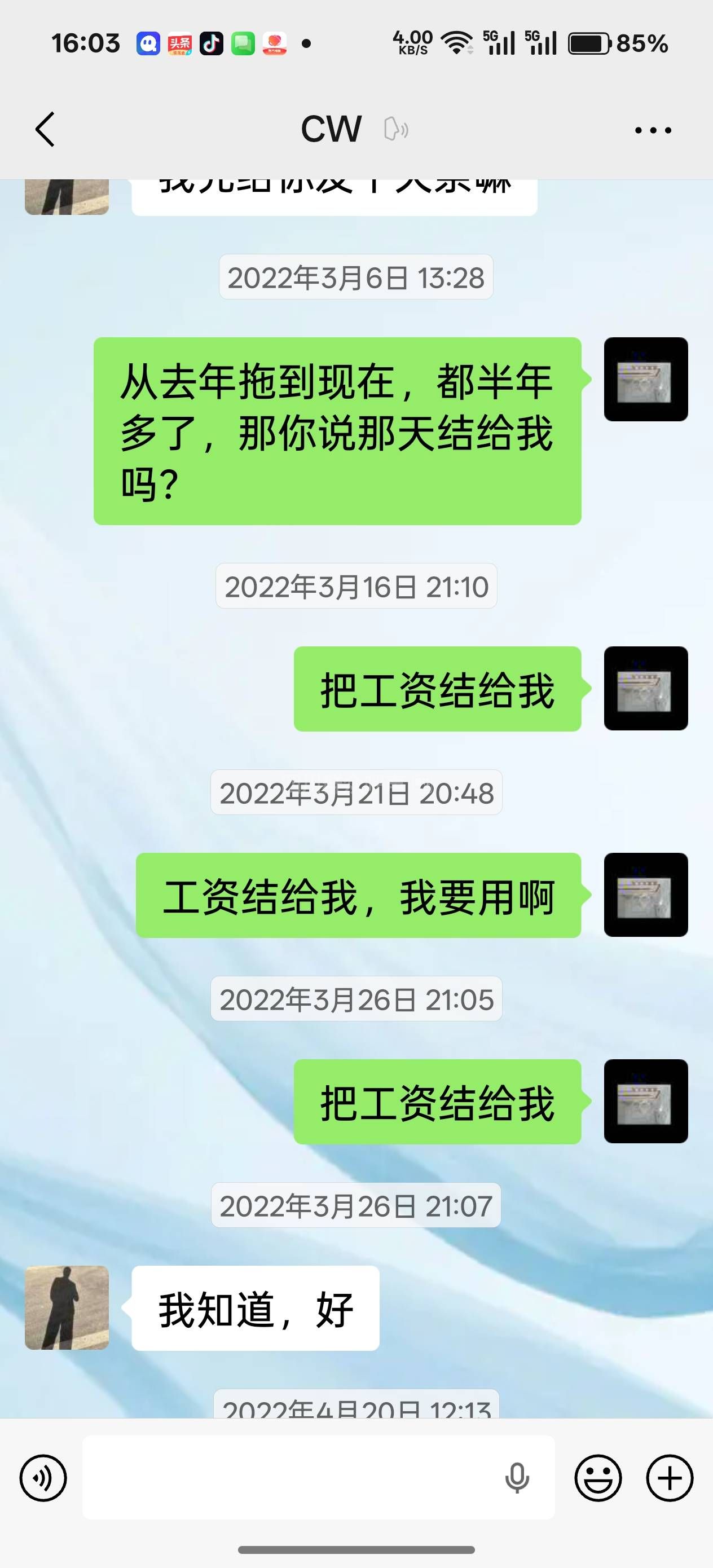Tap the microphone dictation icon
713x1568 pixels.
(x=517, y=1478)
